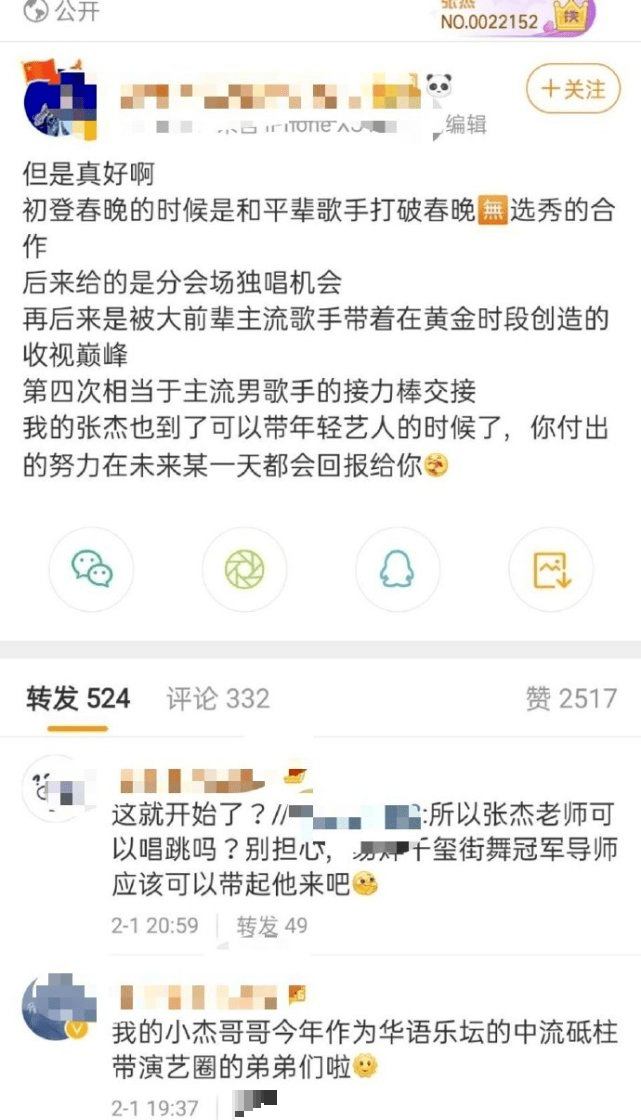
Task: Open avatar of reposter posted 2-1 20:59
Action: point(56,790)
